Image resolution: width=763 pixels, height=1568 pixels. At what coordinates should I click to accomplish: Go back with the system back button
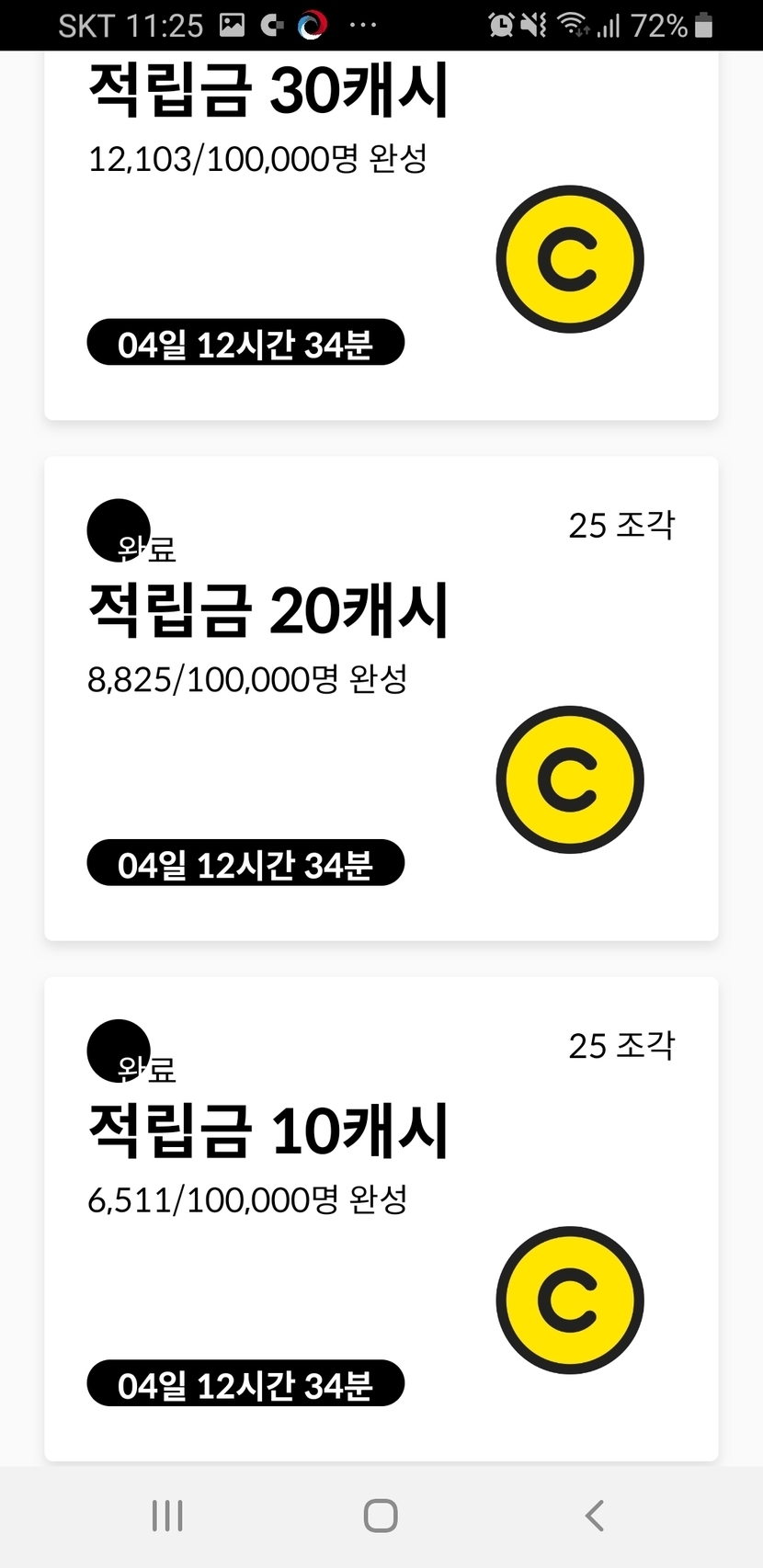pyautogui.click(x=595, y=1516)
